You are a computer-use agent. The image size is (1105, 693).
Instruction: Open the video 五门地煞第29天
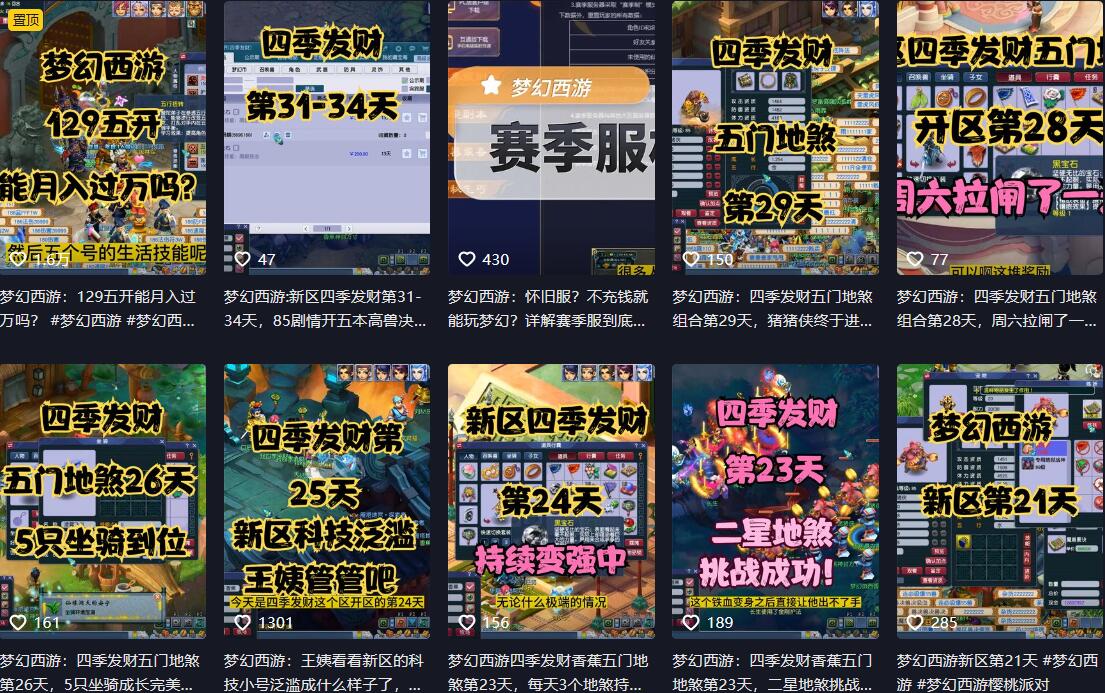coord(775,137)
